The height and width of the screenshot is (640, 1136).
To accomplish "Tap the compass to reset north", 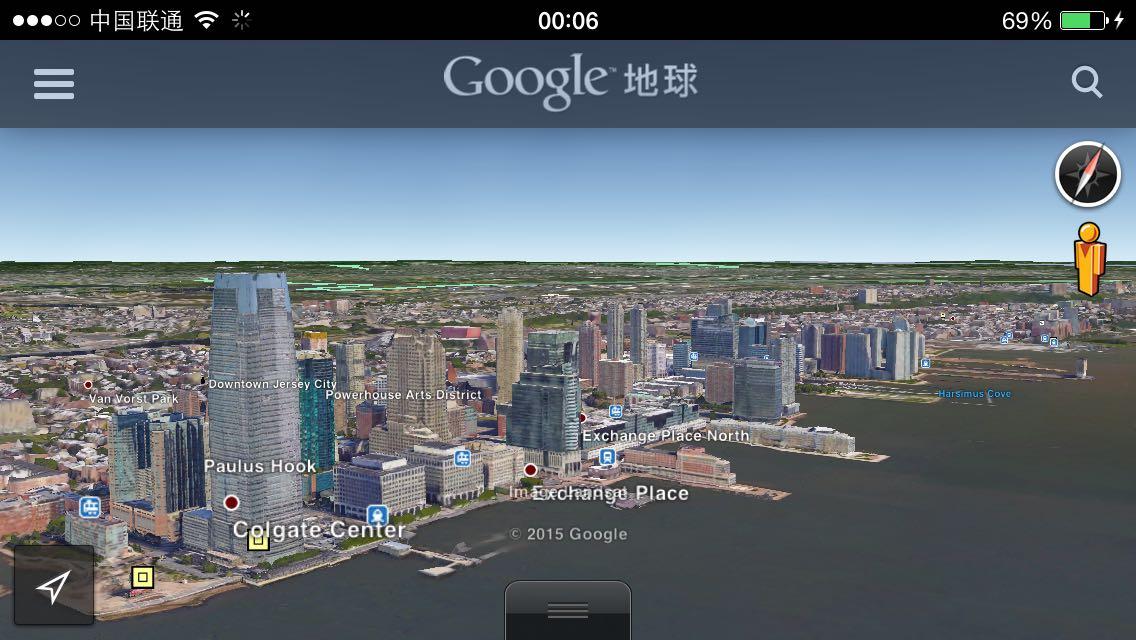I will pyautogui.click(x=1087, y=174).
